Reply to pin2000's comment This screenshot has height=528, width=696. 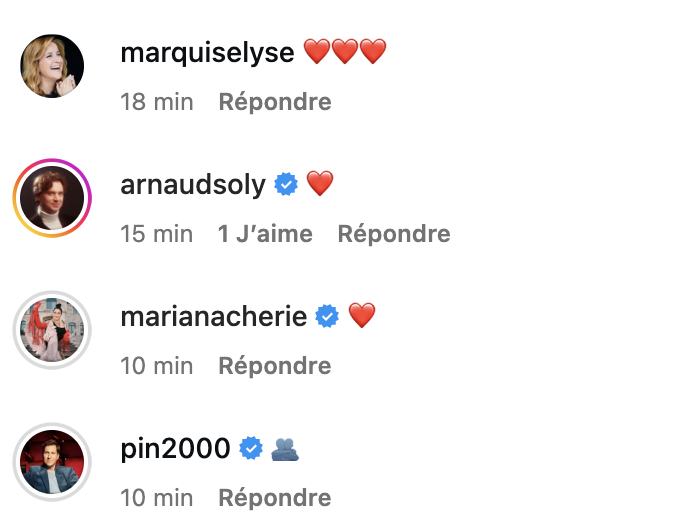click(275, 497)
